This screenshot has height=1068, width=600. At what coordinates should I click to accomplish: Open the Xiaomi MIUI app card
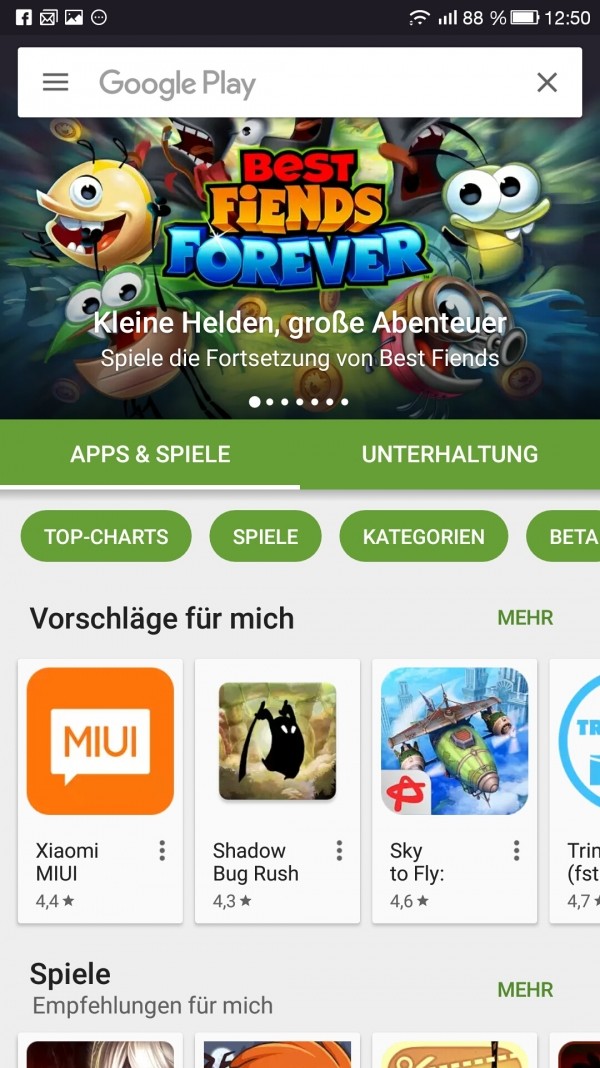coord(100,791)
